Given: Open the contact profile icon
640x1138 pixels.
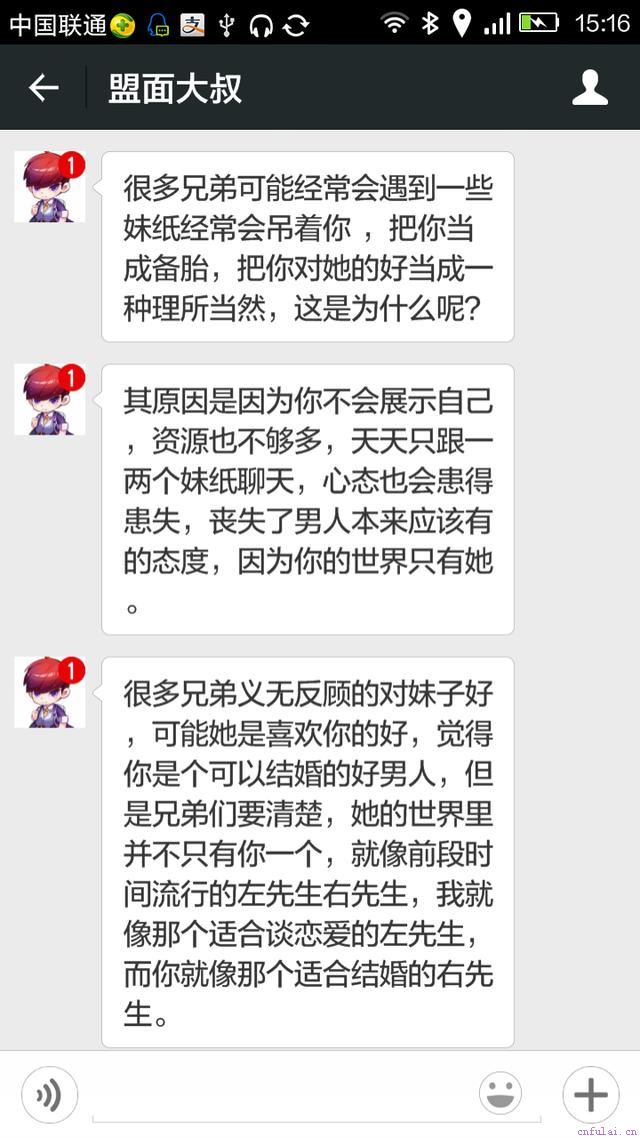Looking at the screenshot, I should (x=589, y=88).
